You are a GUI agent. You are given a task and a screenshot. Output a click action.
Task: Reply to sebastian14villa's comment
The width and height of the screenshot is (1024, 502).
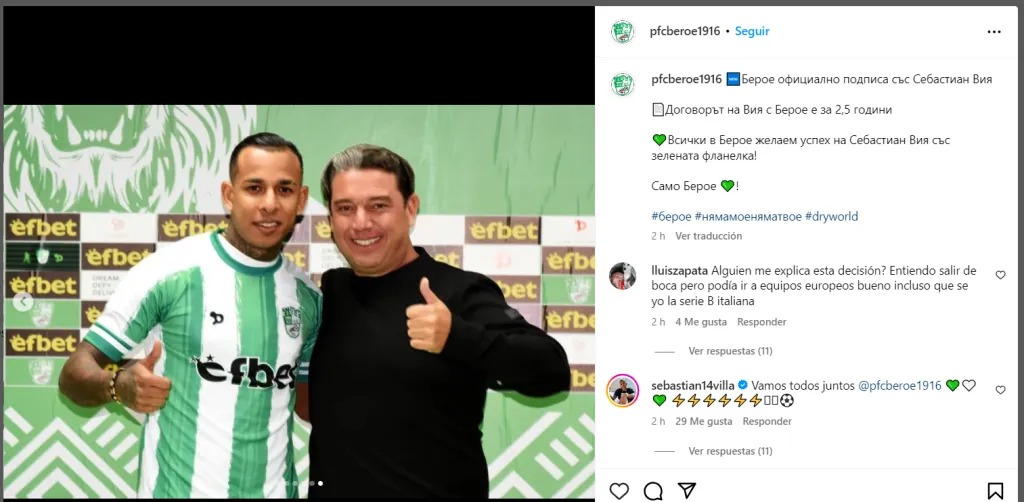pyautogui.click(x=767, y=422)
